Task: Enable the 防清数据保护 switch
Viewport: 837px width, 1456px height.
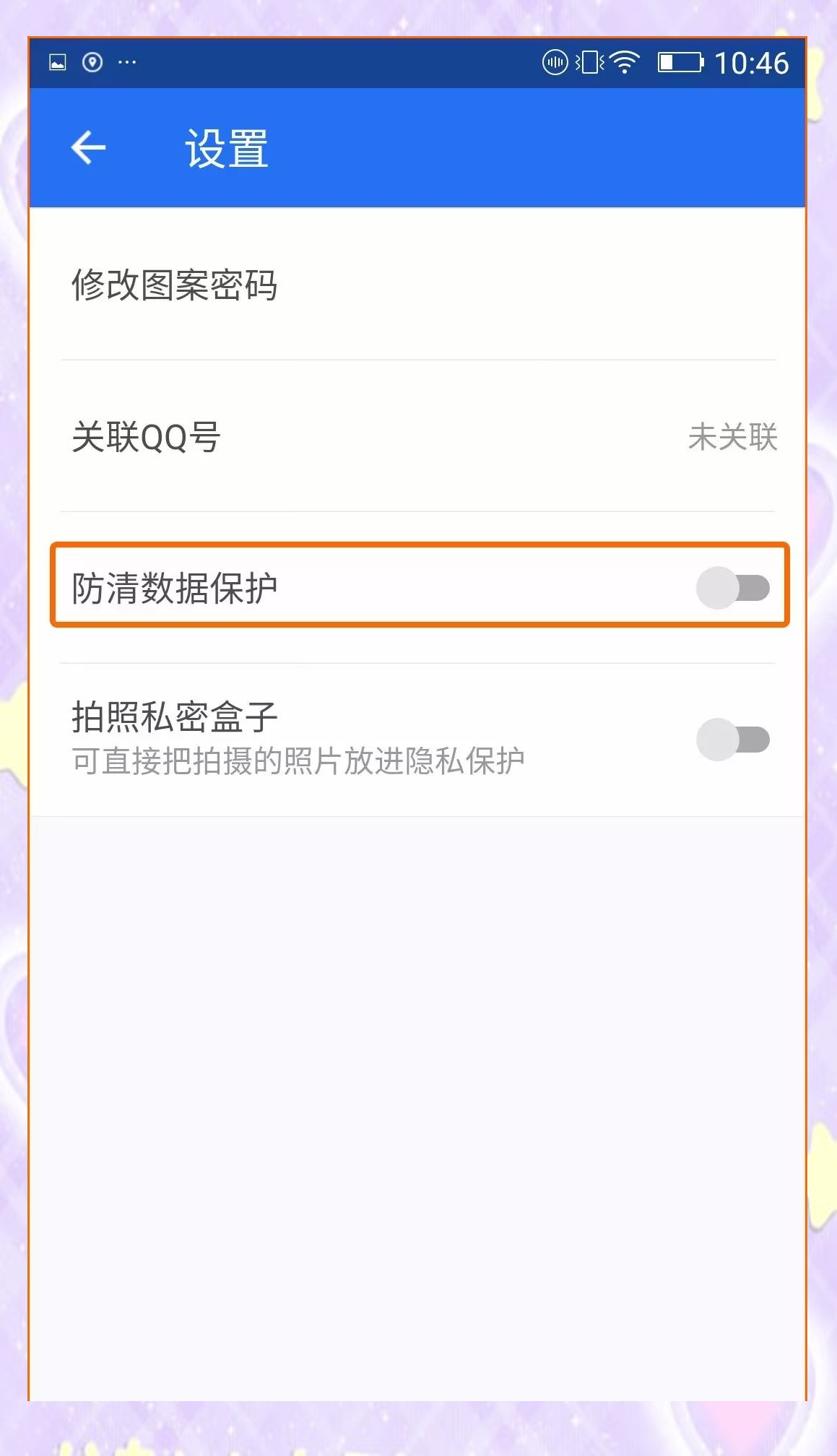Action: point(732,588)
